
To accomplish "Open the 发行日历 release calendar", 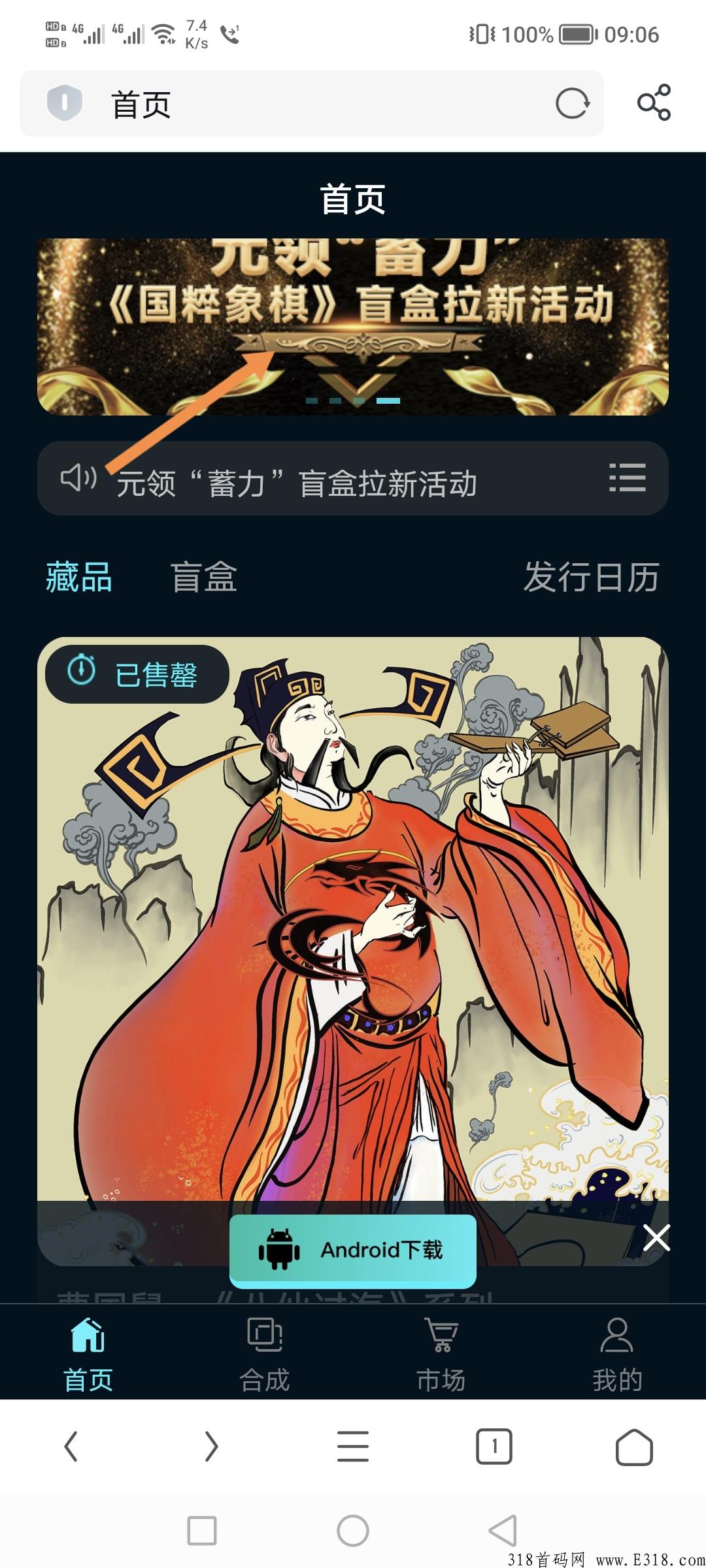I will [x=591, y=578].
